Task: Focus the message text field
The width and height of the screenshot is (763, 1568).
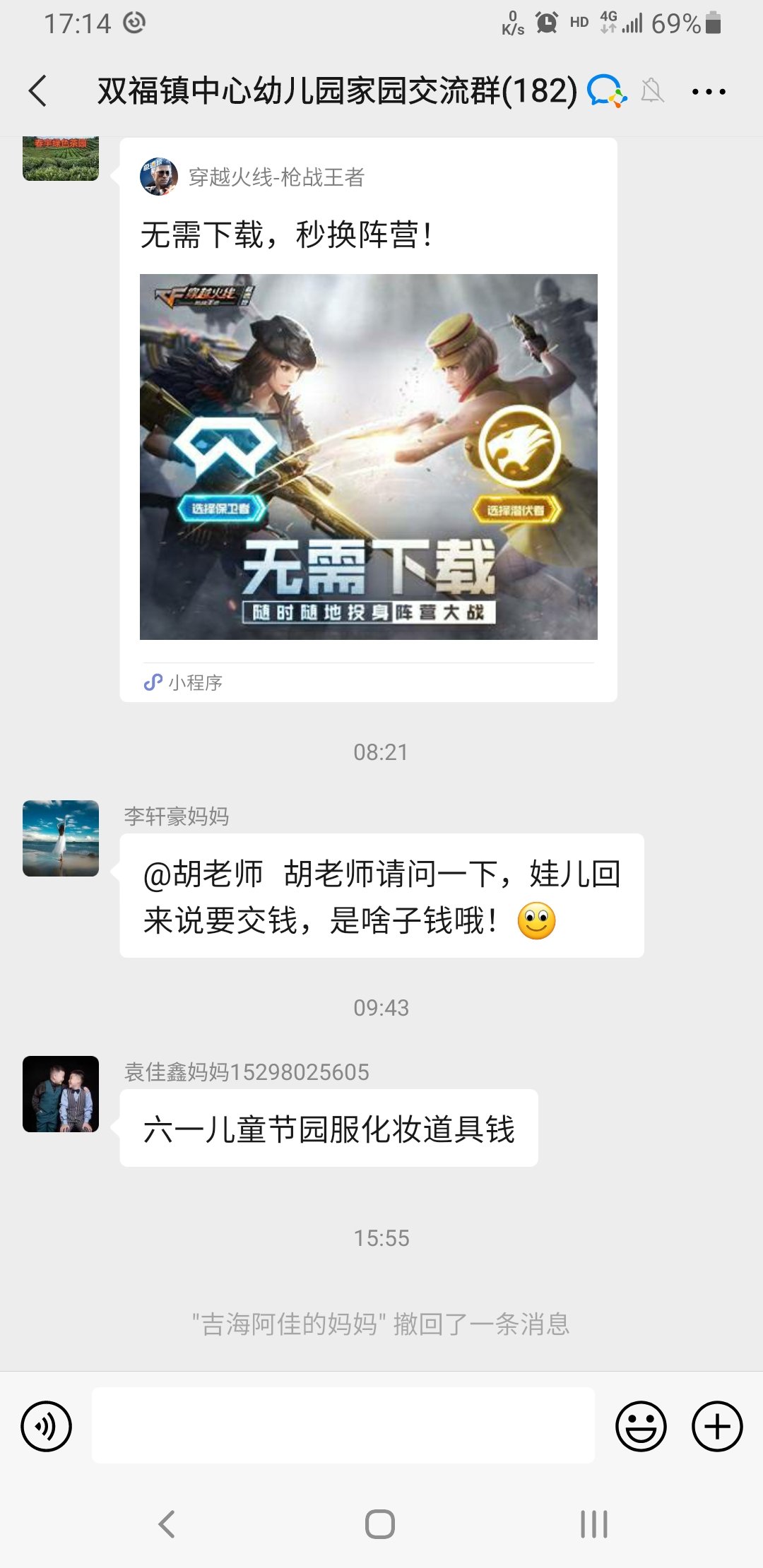Action: 343,1425
